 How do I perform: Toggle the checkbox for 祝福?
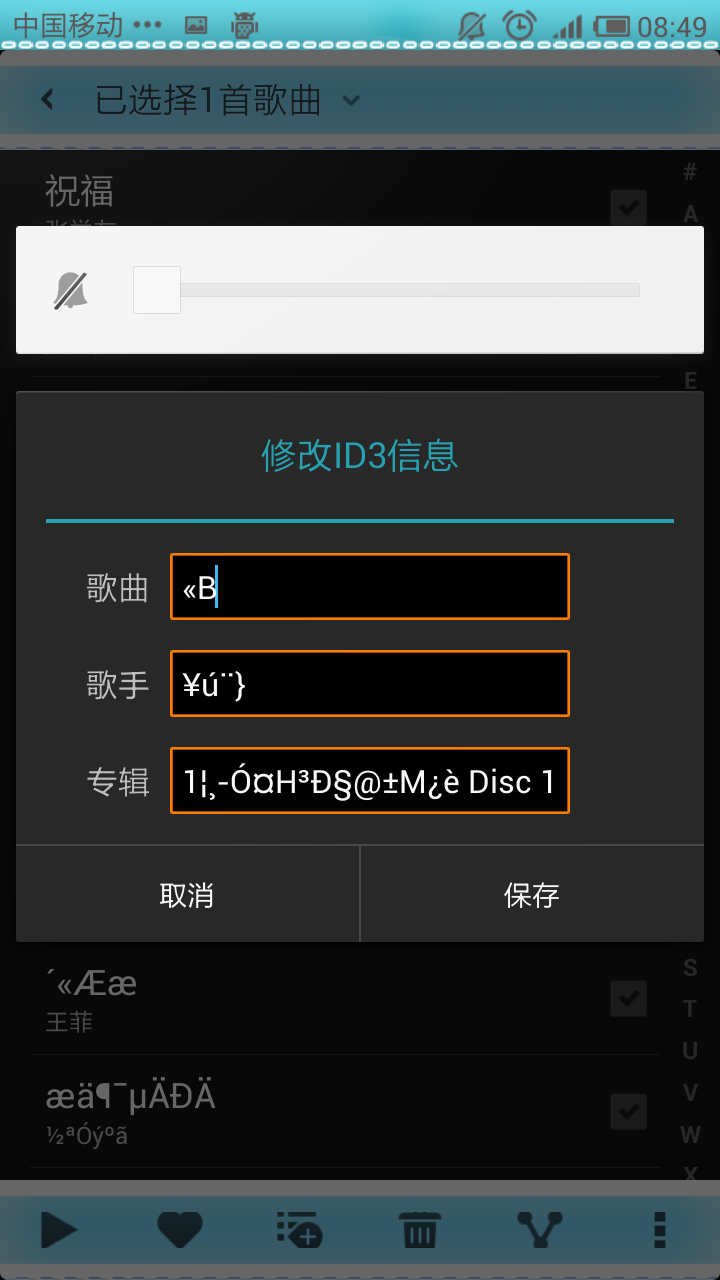click(628, 207)
